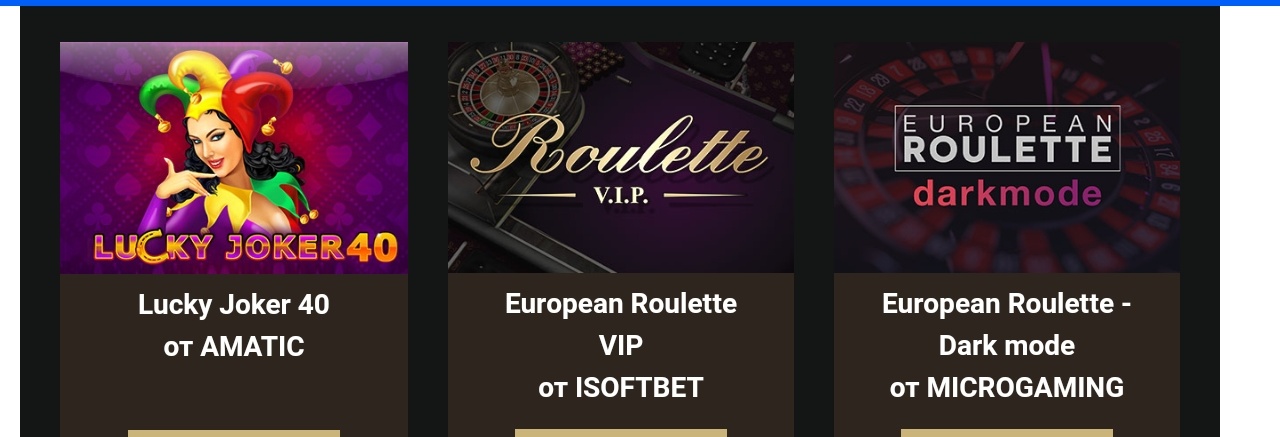Tap the button under Lucky Joker 40
The width and height of the screenshot is (1280, 437).
coord(234,433)
